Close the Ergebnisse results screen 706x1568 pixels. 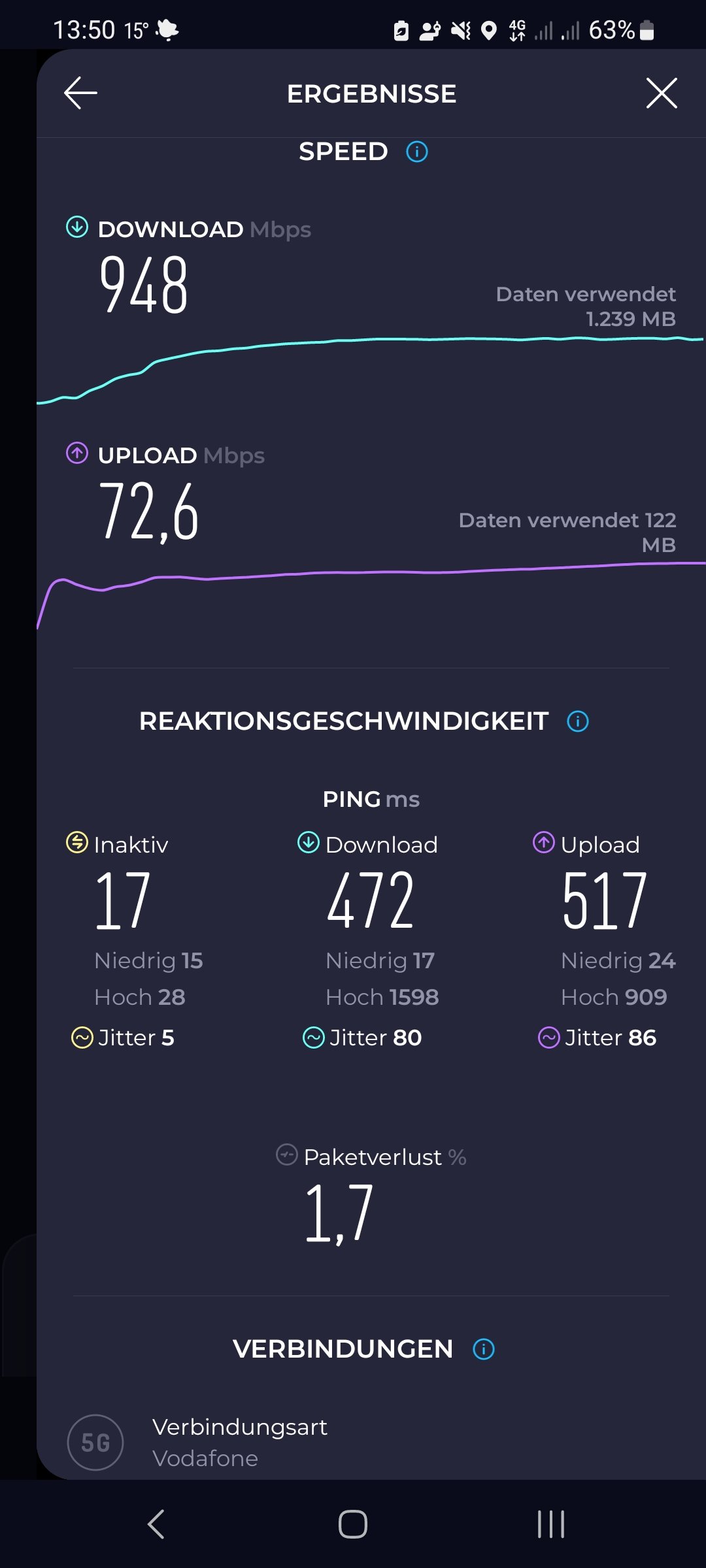pos(662,93)
